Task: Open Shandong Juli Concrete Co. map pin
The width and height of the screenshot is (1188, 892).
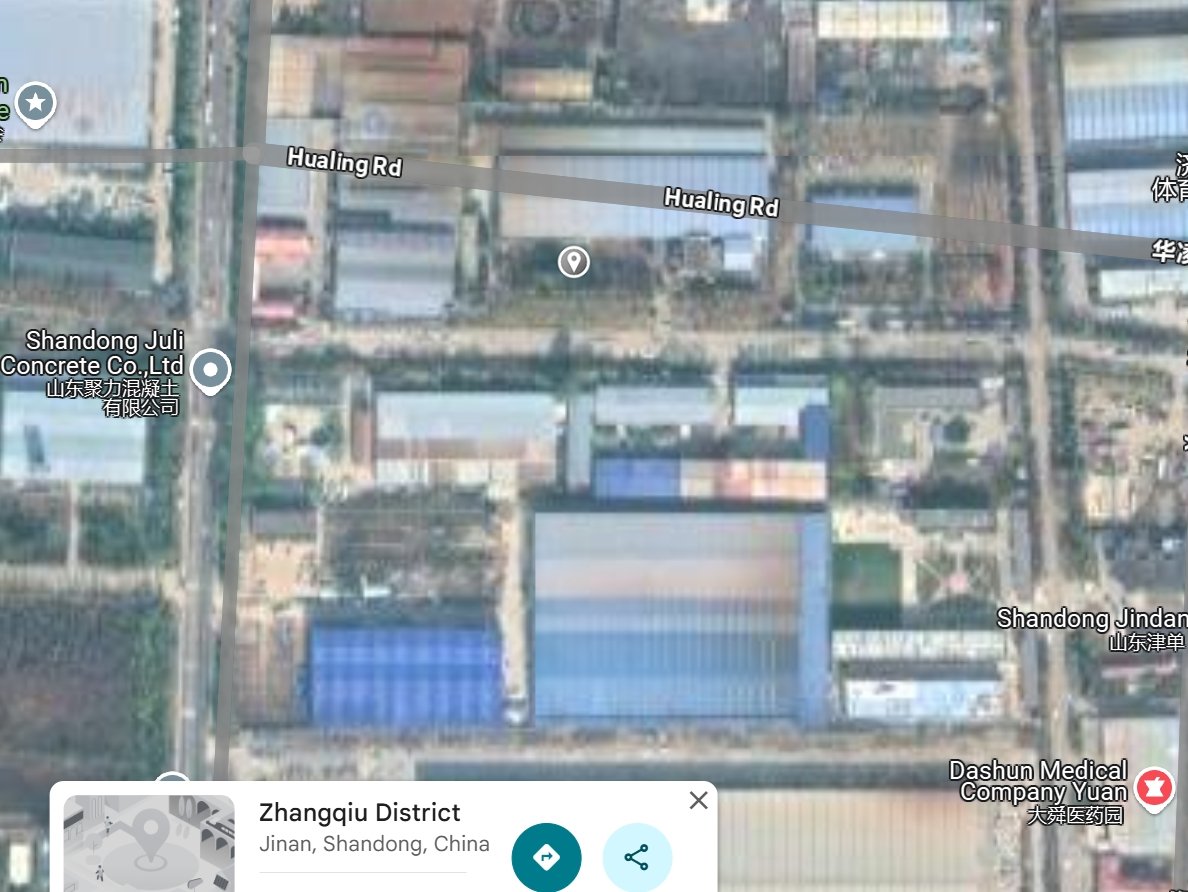Action: 211,371
